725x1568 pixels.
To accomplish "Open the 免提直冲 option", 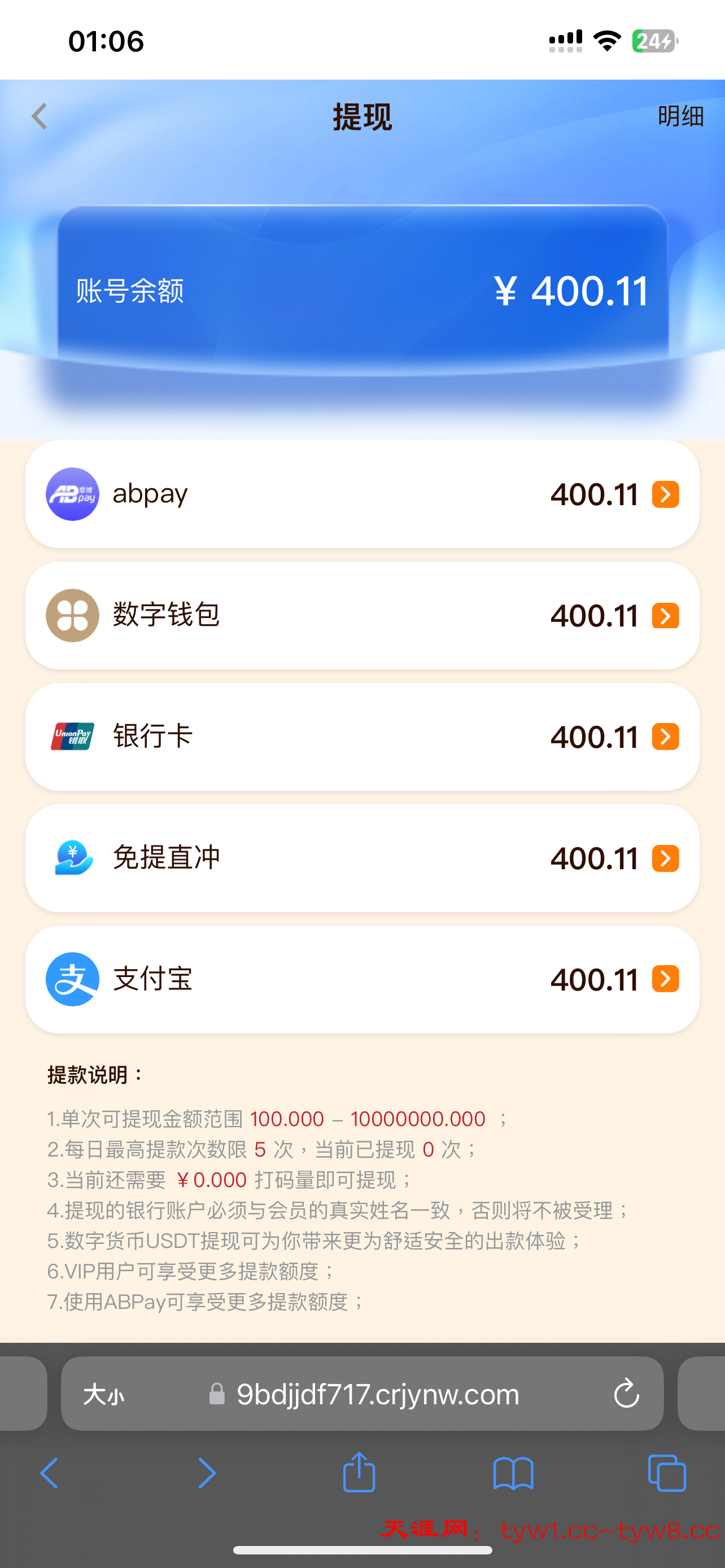I will (x=362, y=857).
